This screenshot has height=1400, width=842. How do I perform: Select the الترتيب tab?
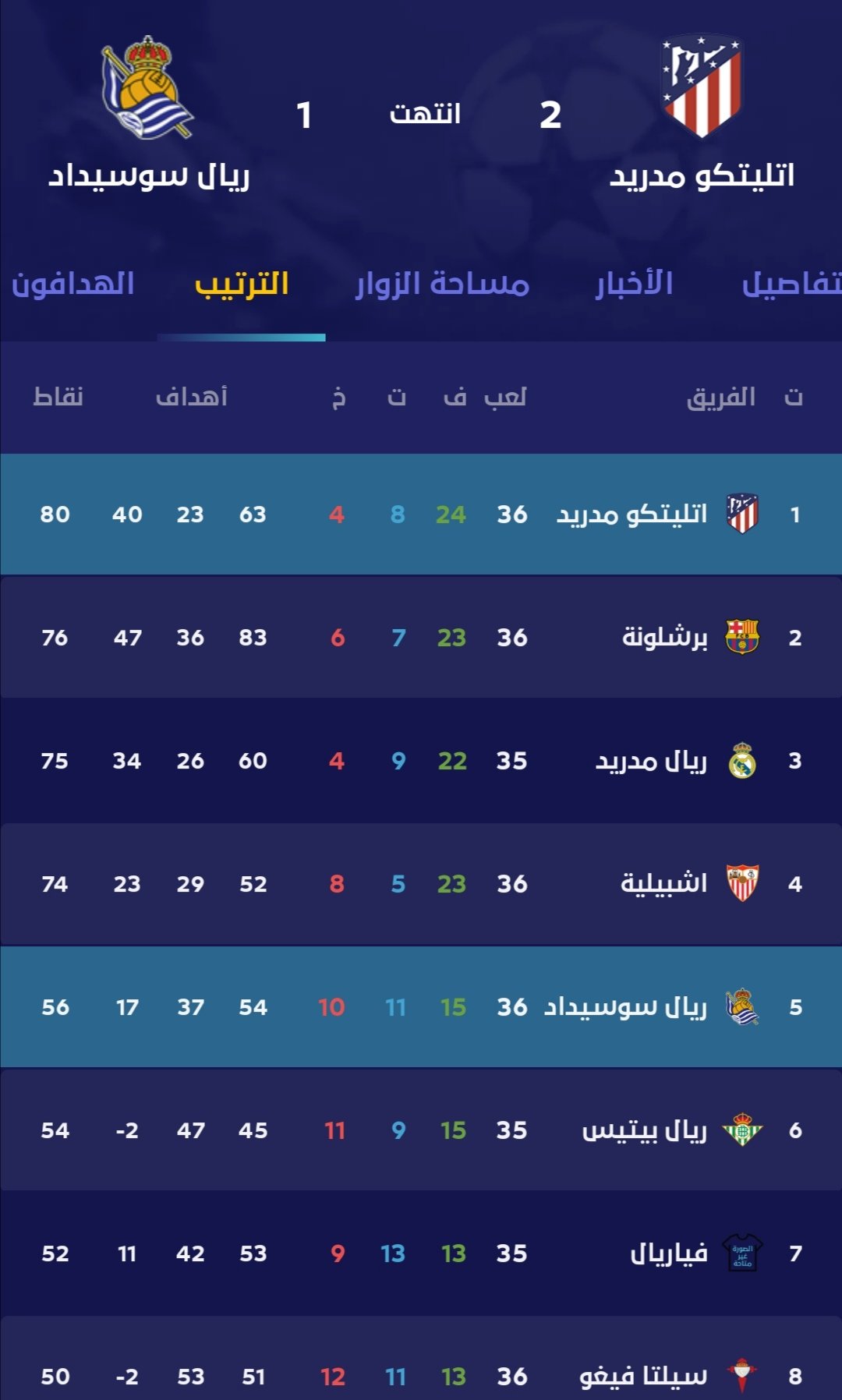[x=242, y=284]
